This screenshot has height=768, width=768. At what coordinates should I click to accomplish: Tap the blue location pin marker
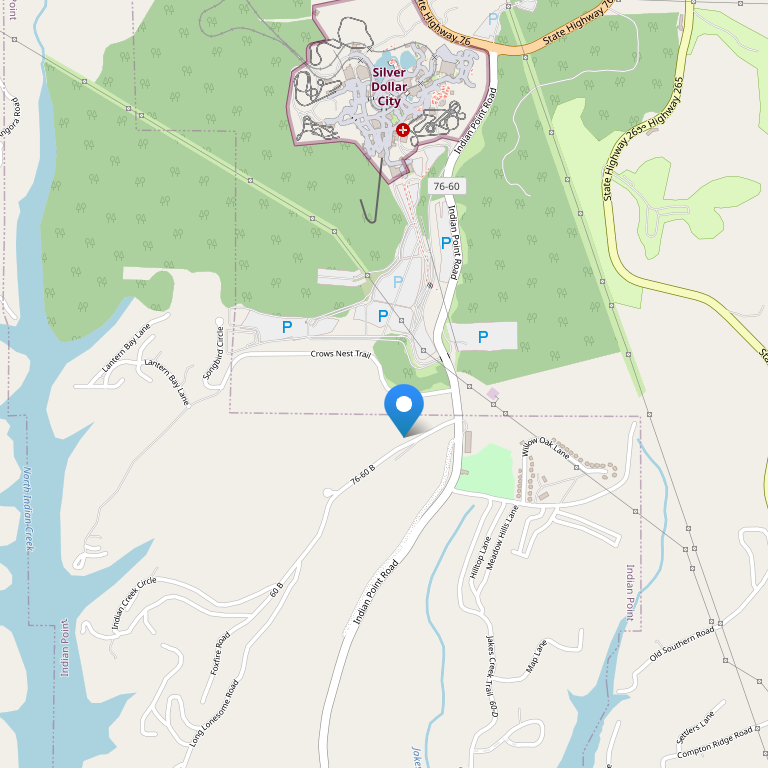404,407
